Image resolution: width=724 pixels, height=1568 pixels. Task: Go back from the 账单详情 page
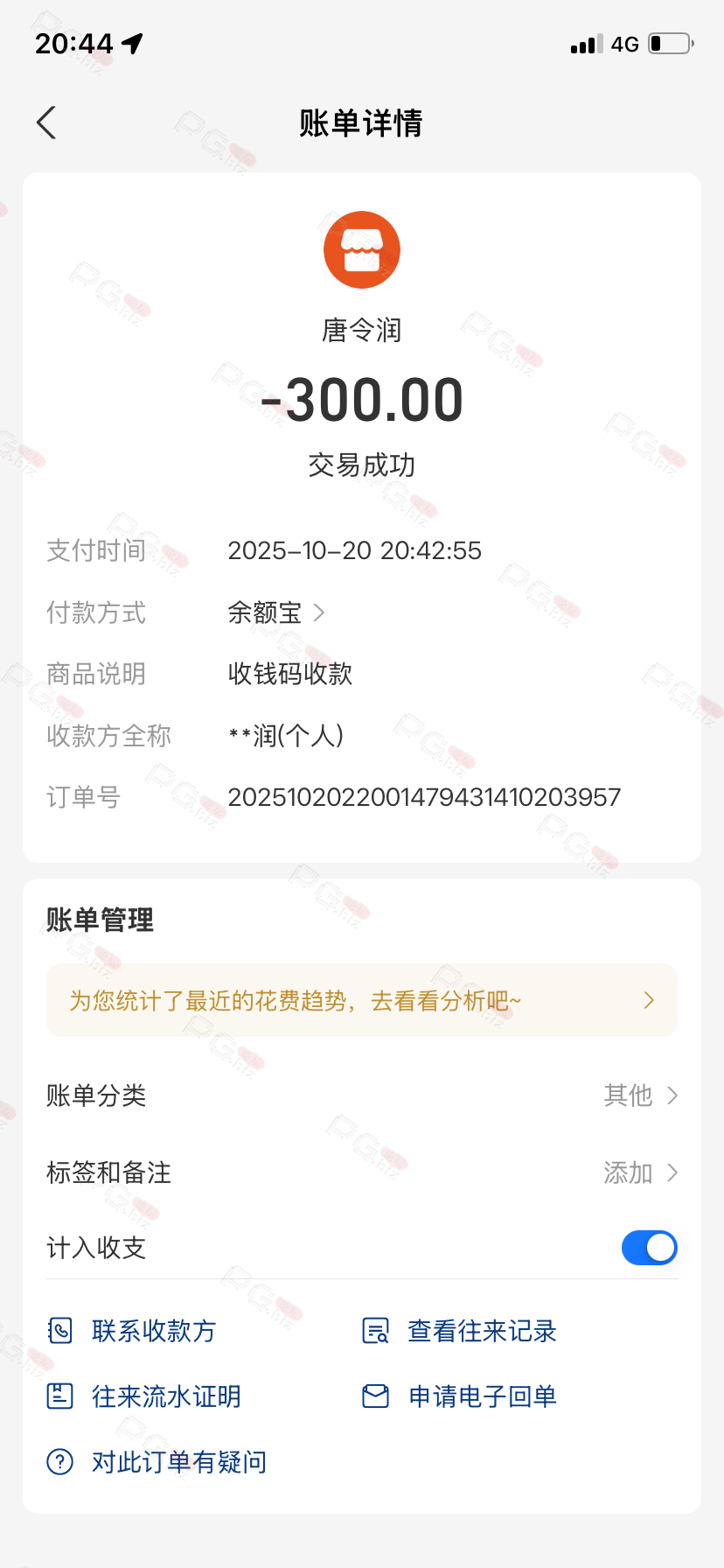pyautogui.click(x=47, y=122)
